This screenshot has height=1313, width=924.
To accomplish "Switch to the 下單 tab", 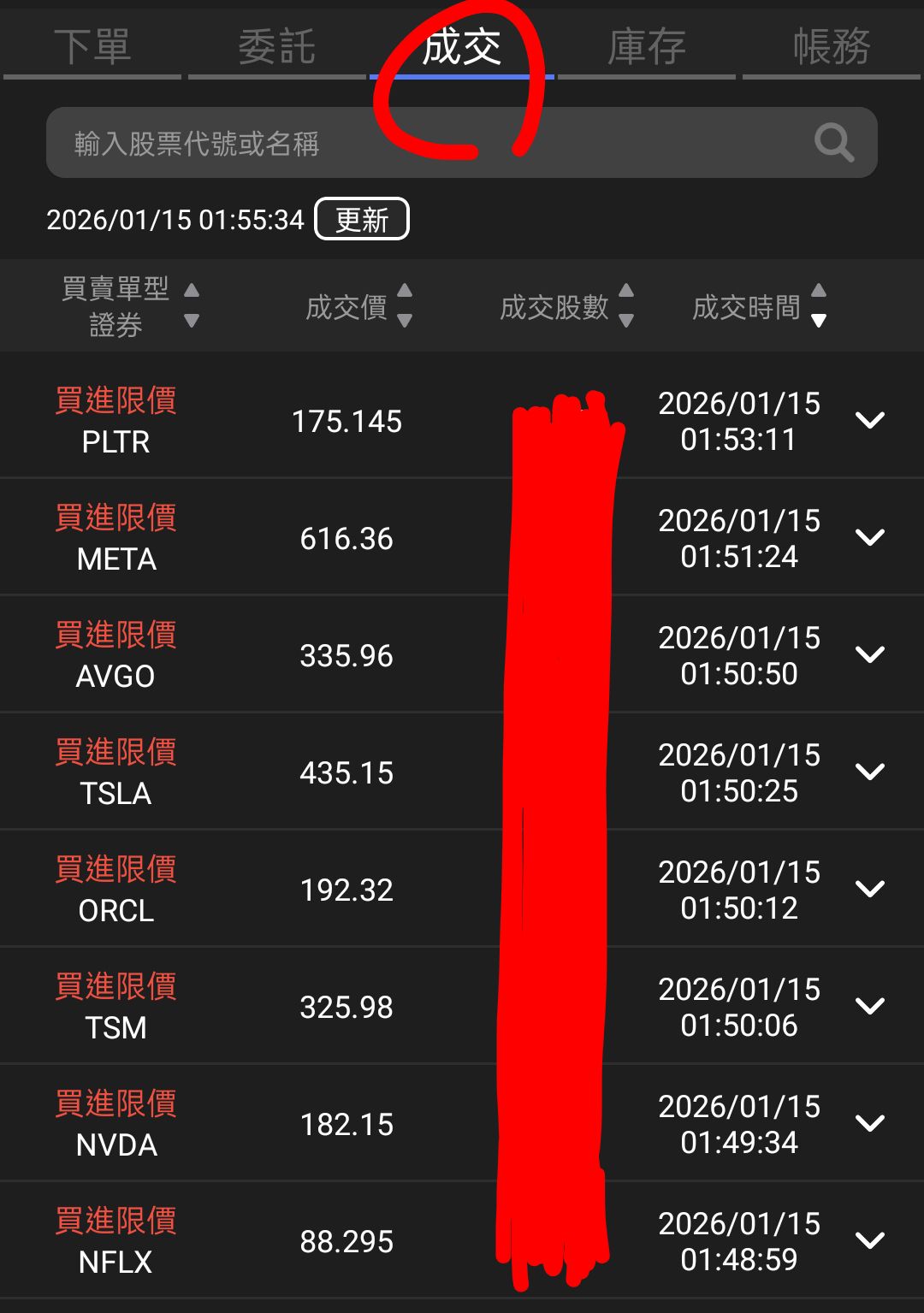I will tap(92, 47).
